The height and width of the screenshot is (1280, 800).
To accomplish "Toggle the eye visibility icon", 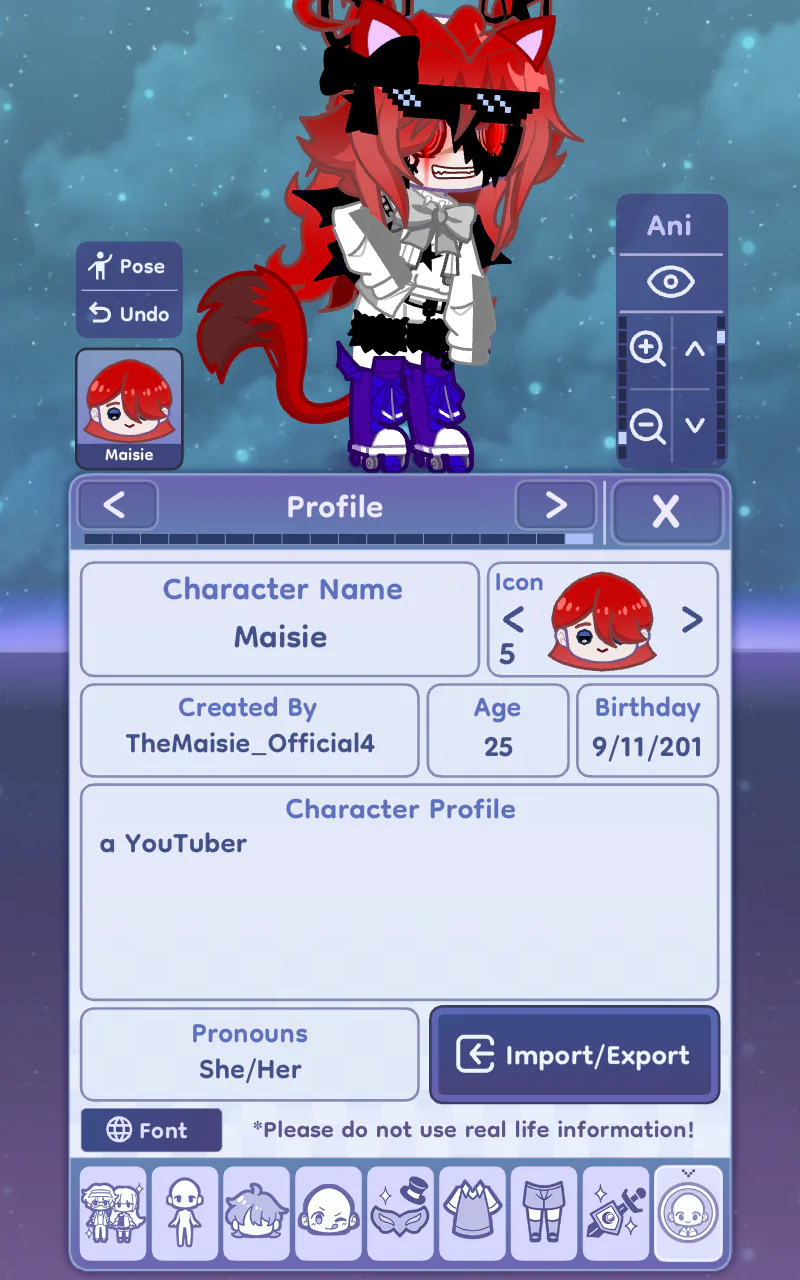I will (x=670, y=283).
